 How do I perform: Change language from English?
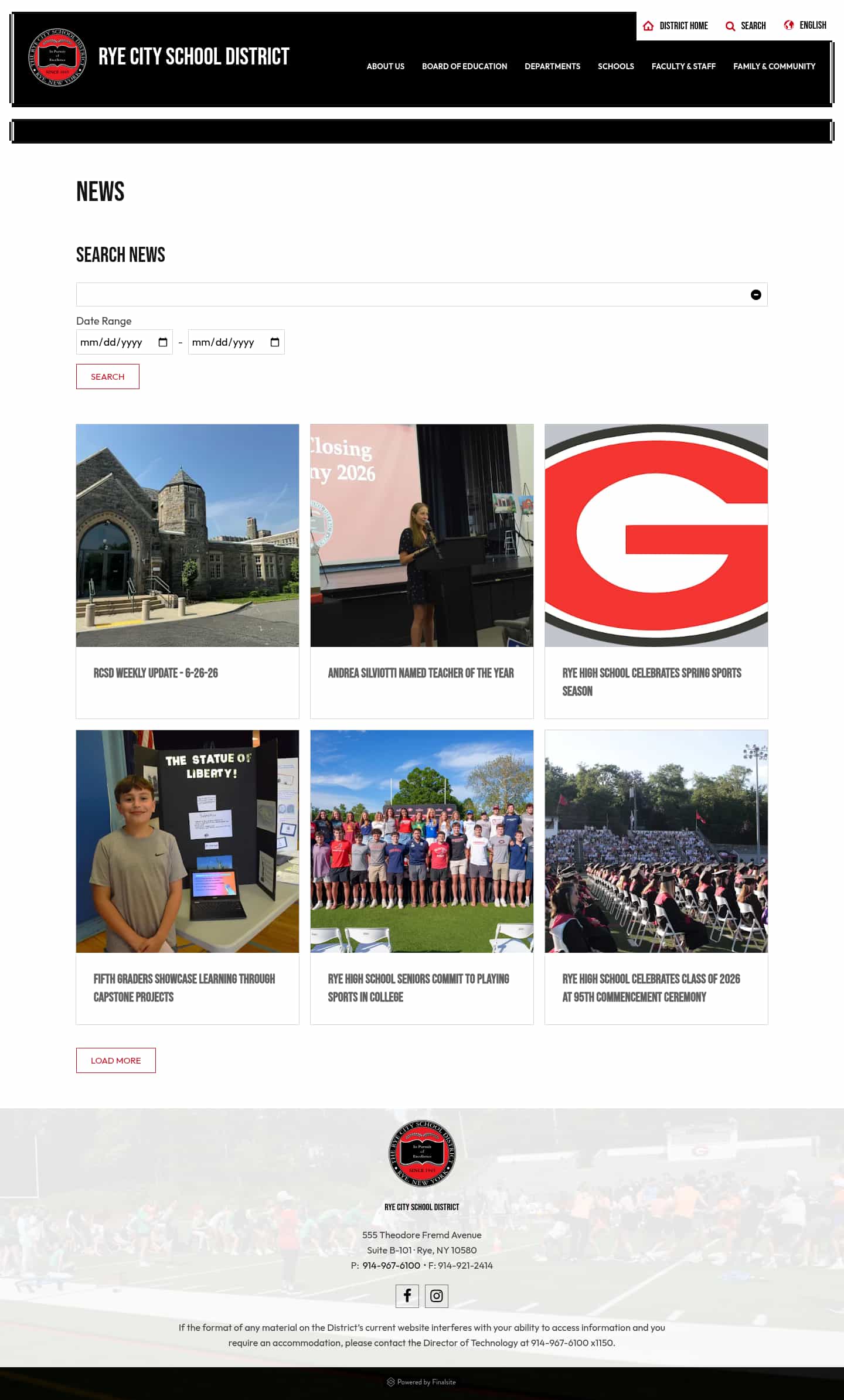805,25
